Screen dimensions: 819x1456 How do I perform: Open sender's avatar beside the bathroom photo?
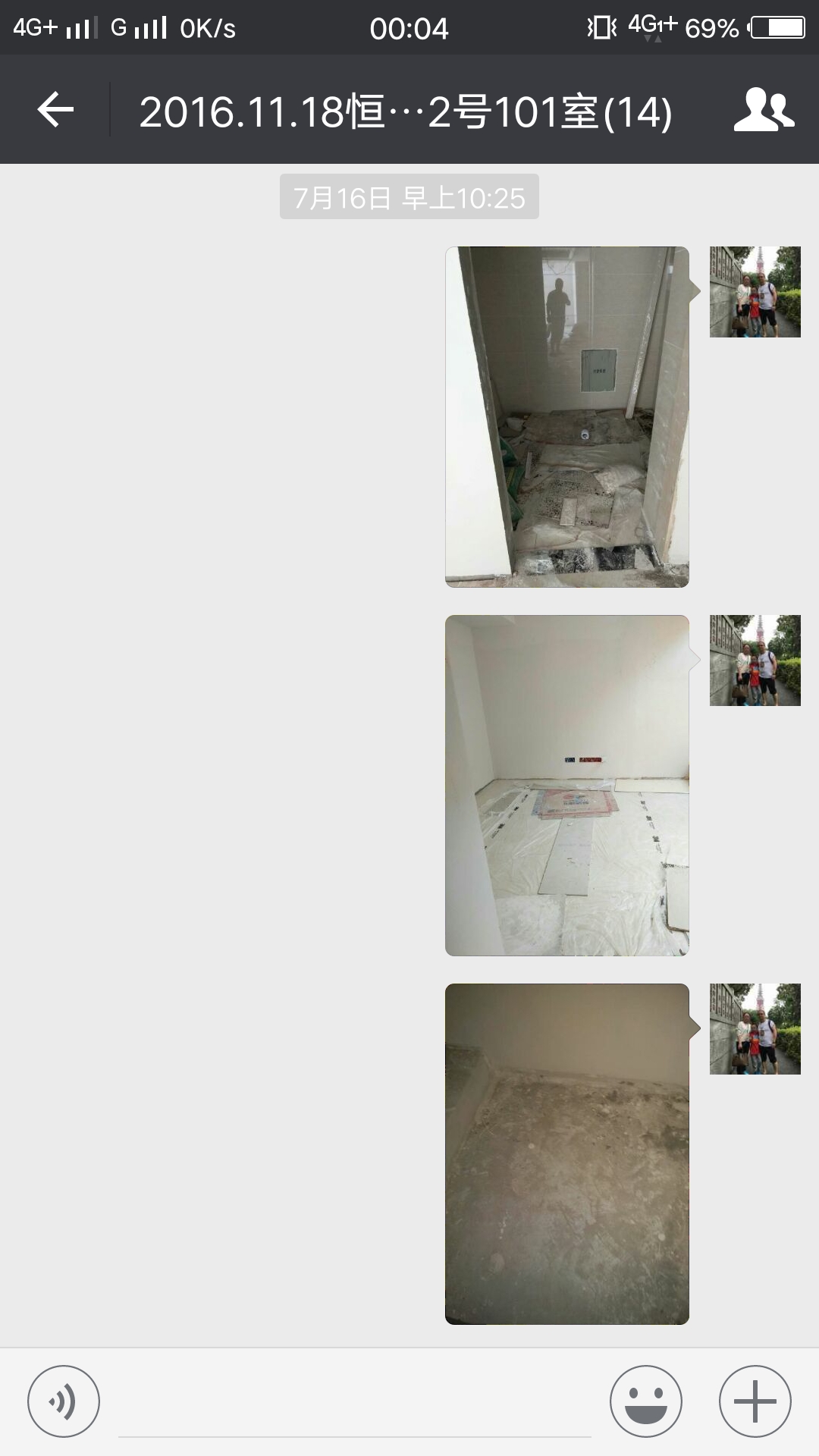click(755, 292)
